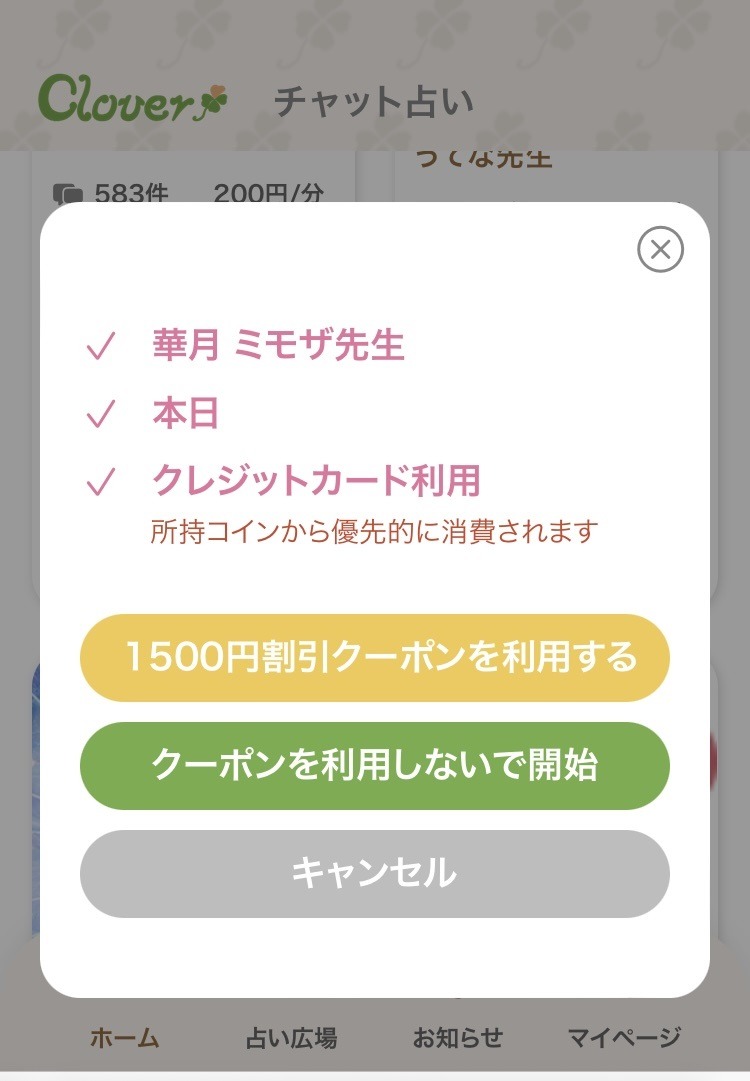
Task: Select the クレジットカード利用 option row
Action: (318, 482)
